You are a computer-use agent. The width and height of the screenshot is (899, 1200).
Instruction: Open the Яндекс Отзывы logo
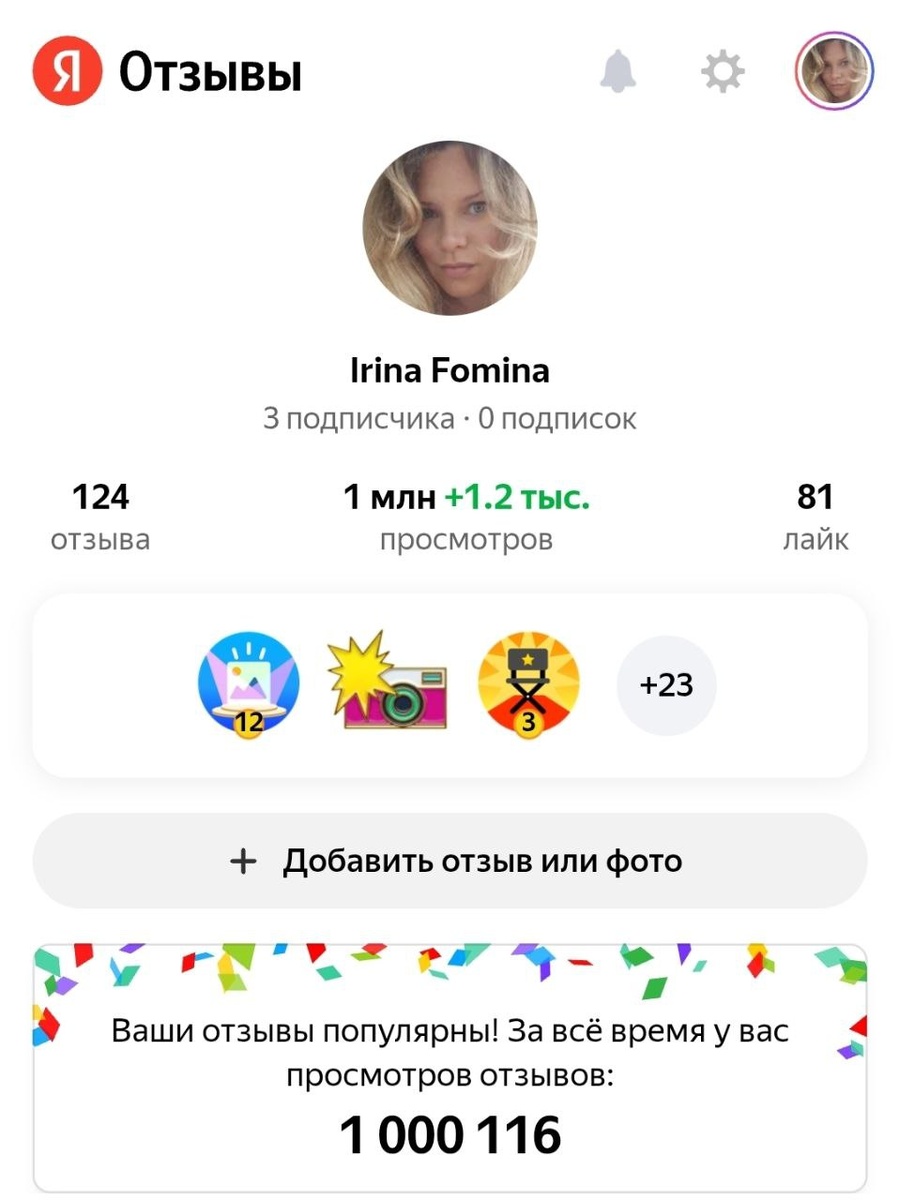tap(167, 73)
